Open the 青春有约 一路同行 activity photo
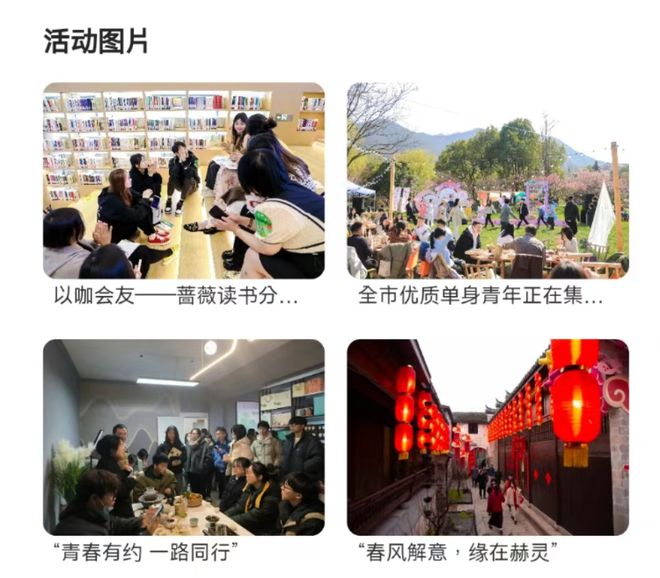This screenshot has height=578, width=660. pyautogui.click(x=183, y=437)
